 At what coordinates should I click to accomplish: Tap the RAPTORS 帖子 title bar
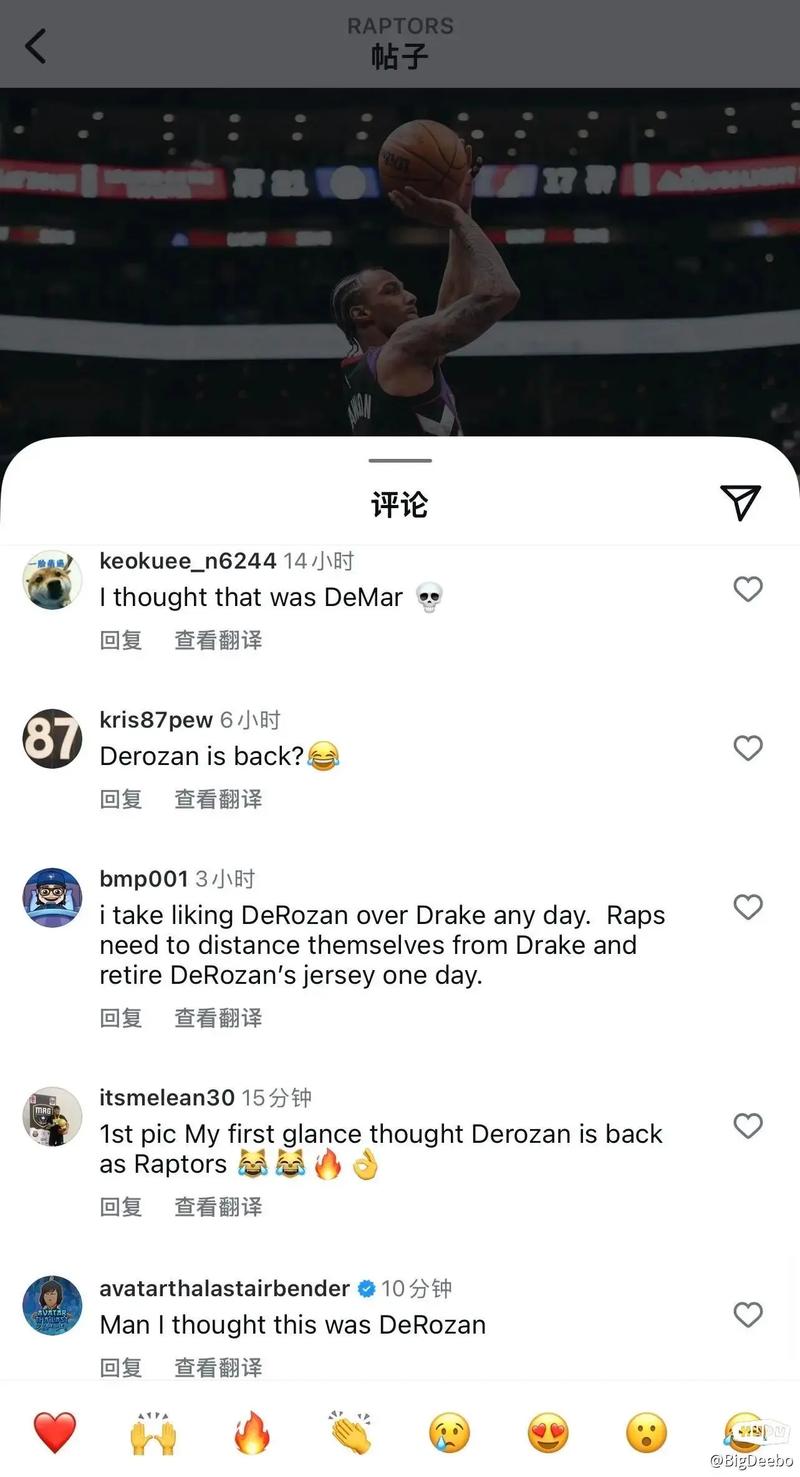tap(400, 44)
